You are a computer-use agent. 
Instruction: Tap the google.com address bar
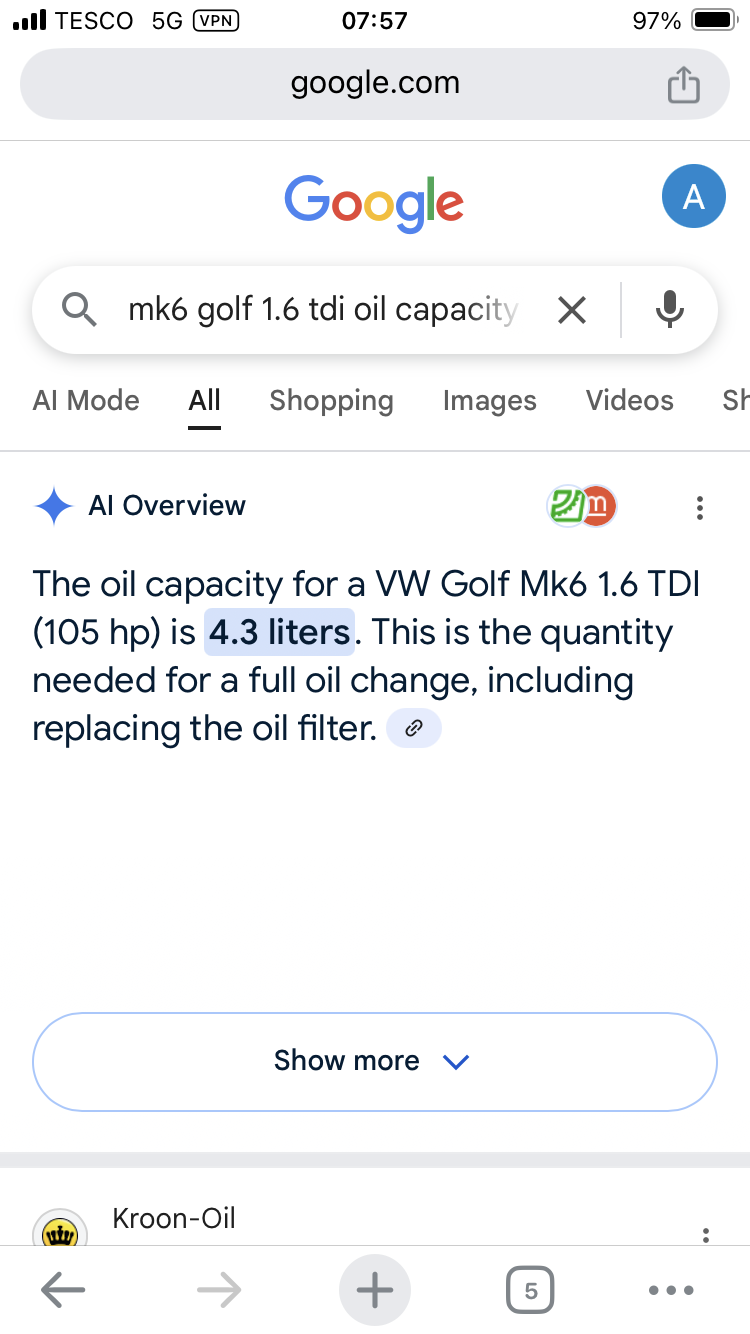click(375, 84)
